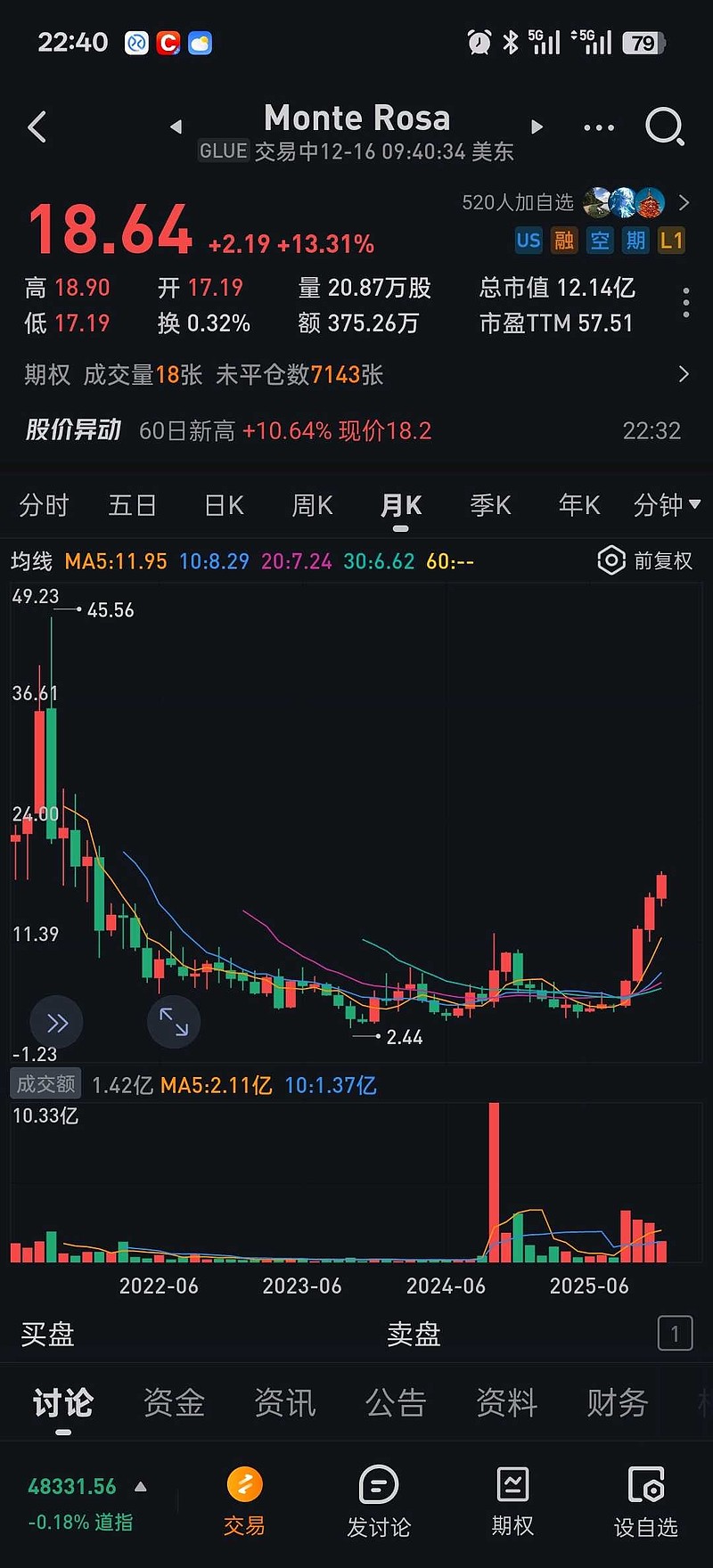Image resolution: width=713 pixels, height=1568 pixels.
Task: Open the search magnifier icon
Action: pos(664,127)
